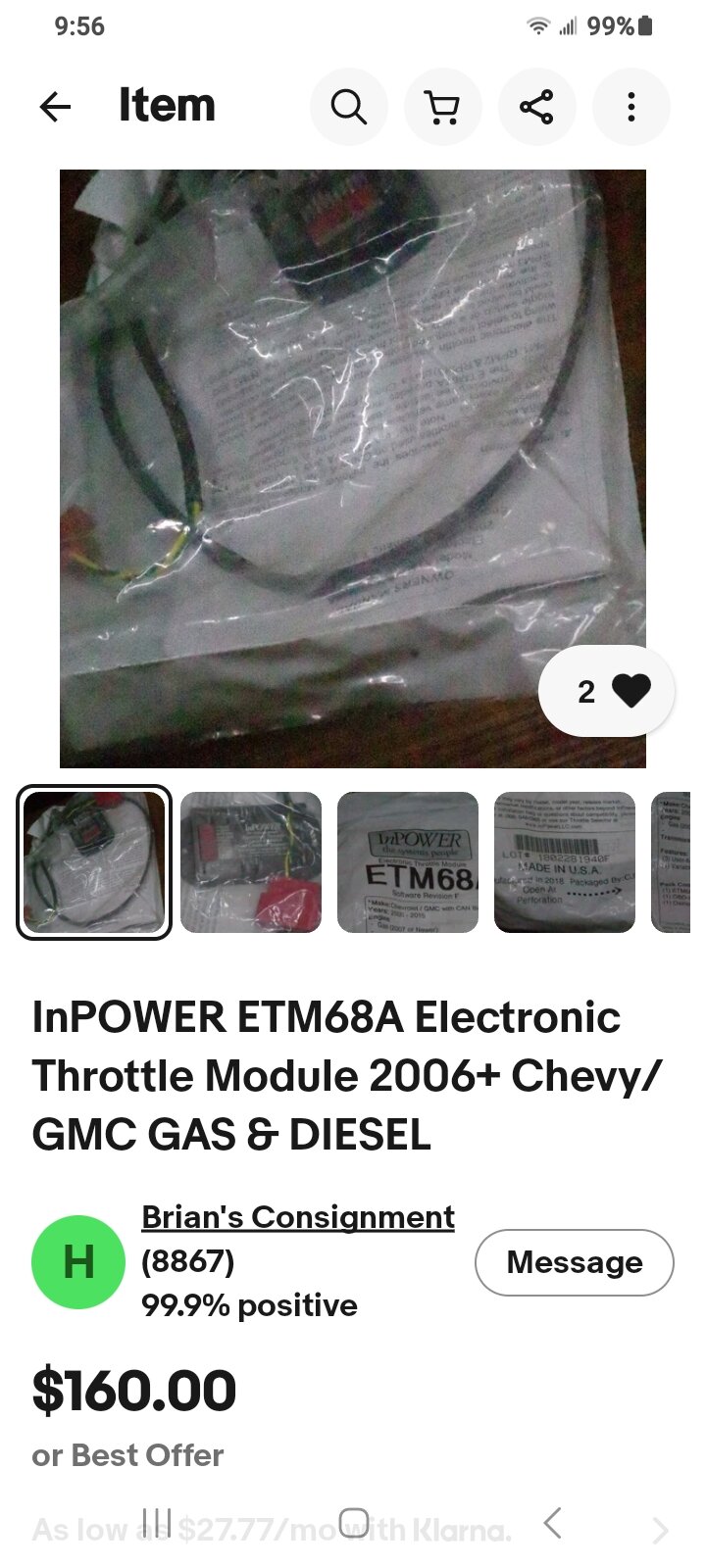Screen dimensions: 706x1568
Task: Open the shopping cart icon
Action: [x=443, y=107]
